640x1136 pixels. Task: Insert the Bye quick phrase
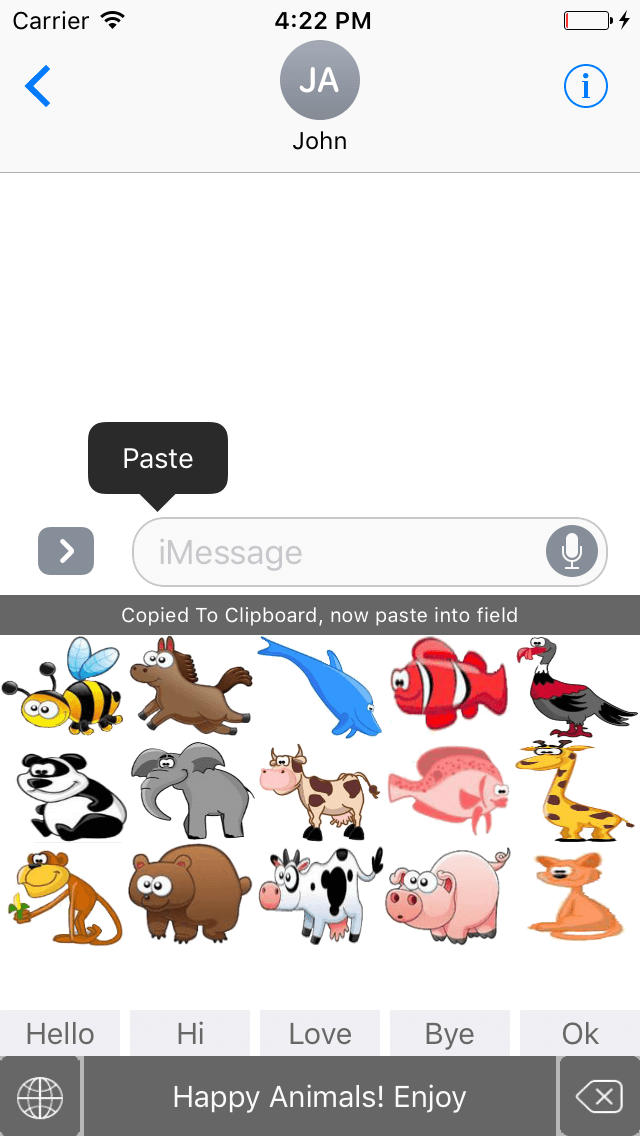[x=450, y=1033]
